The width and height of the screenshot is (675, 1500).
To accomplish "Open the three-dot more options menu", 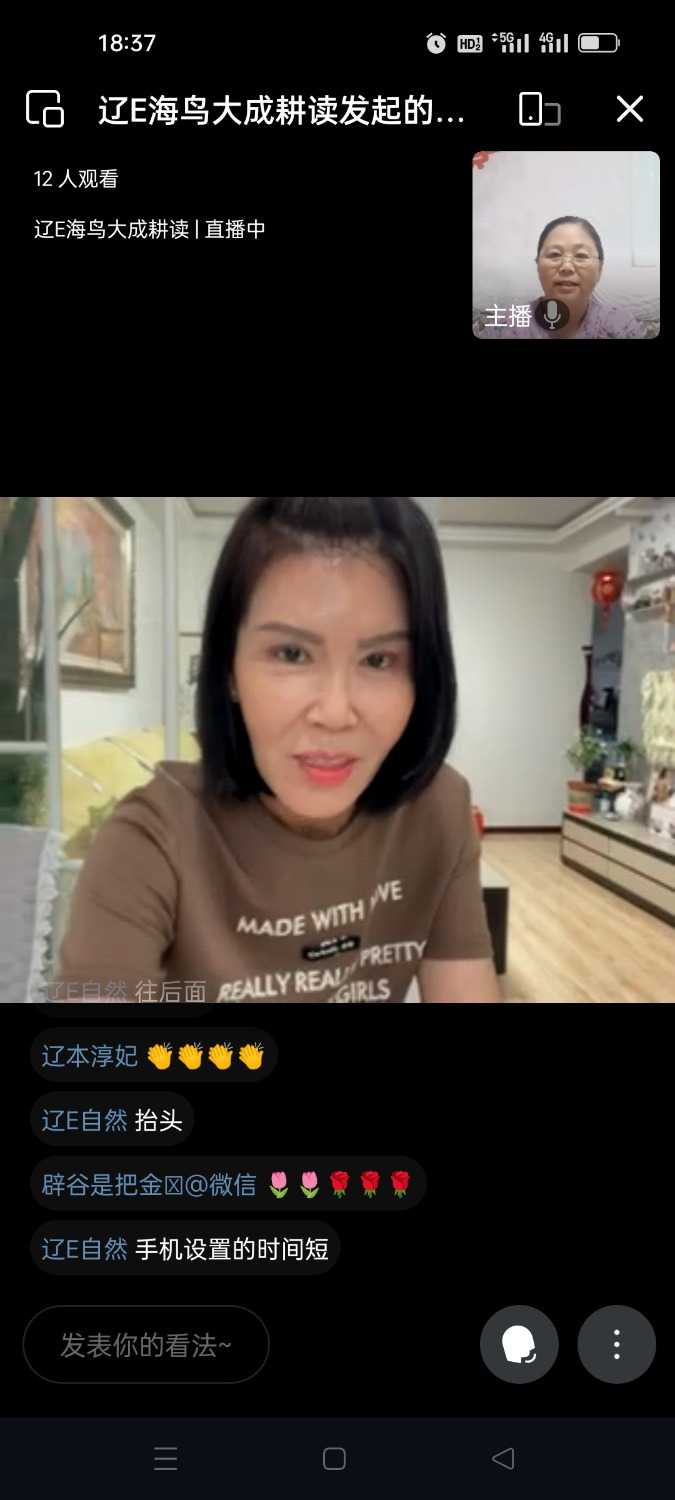I will (616, 1345).
